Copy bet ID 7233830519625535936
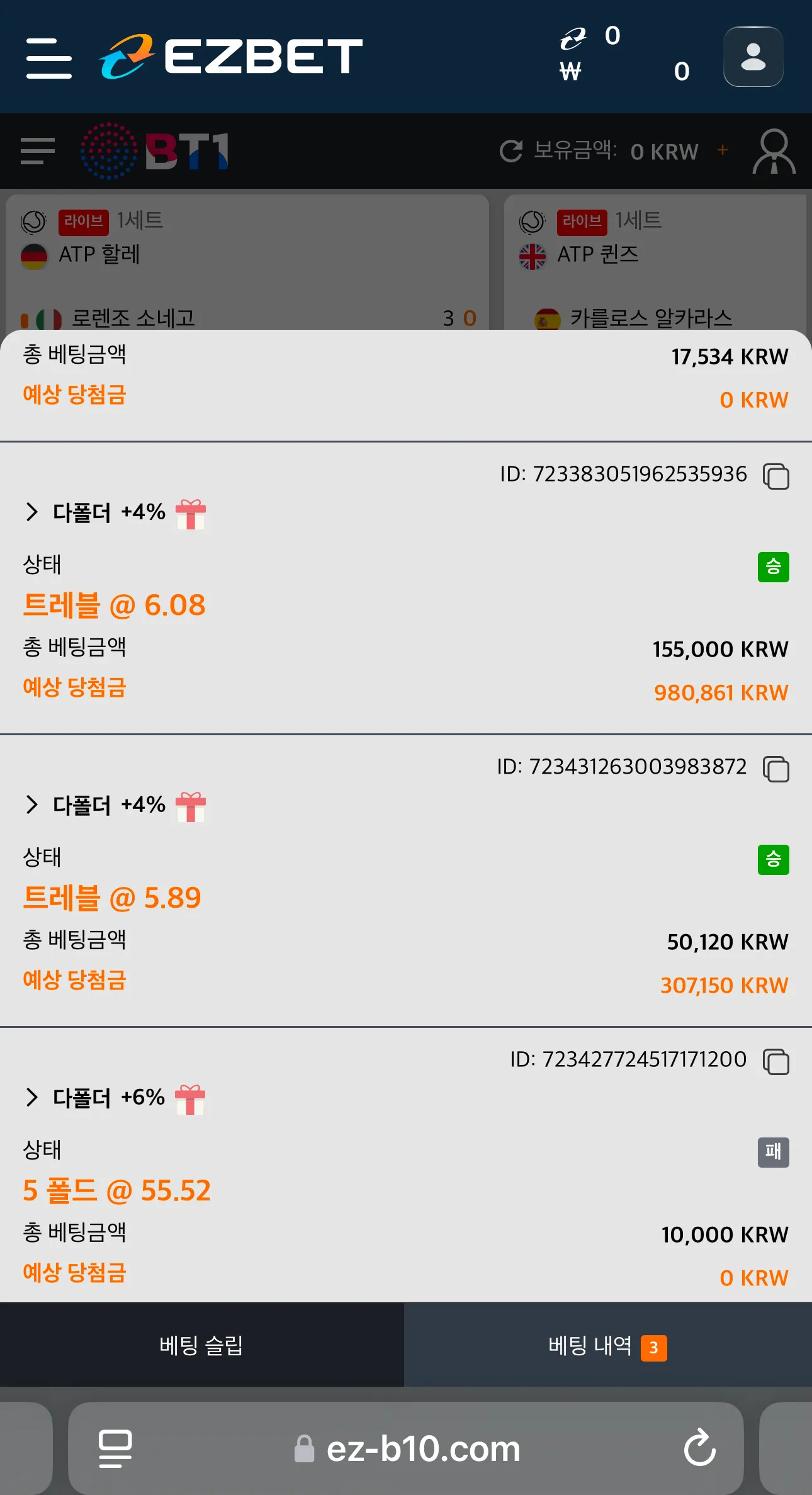The height and width of the screenshot is (1495, 812). (775, 476)
